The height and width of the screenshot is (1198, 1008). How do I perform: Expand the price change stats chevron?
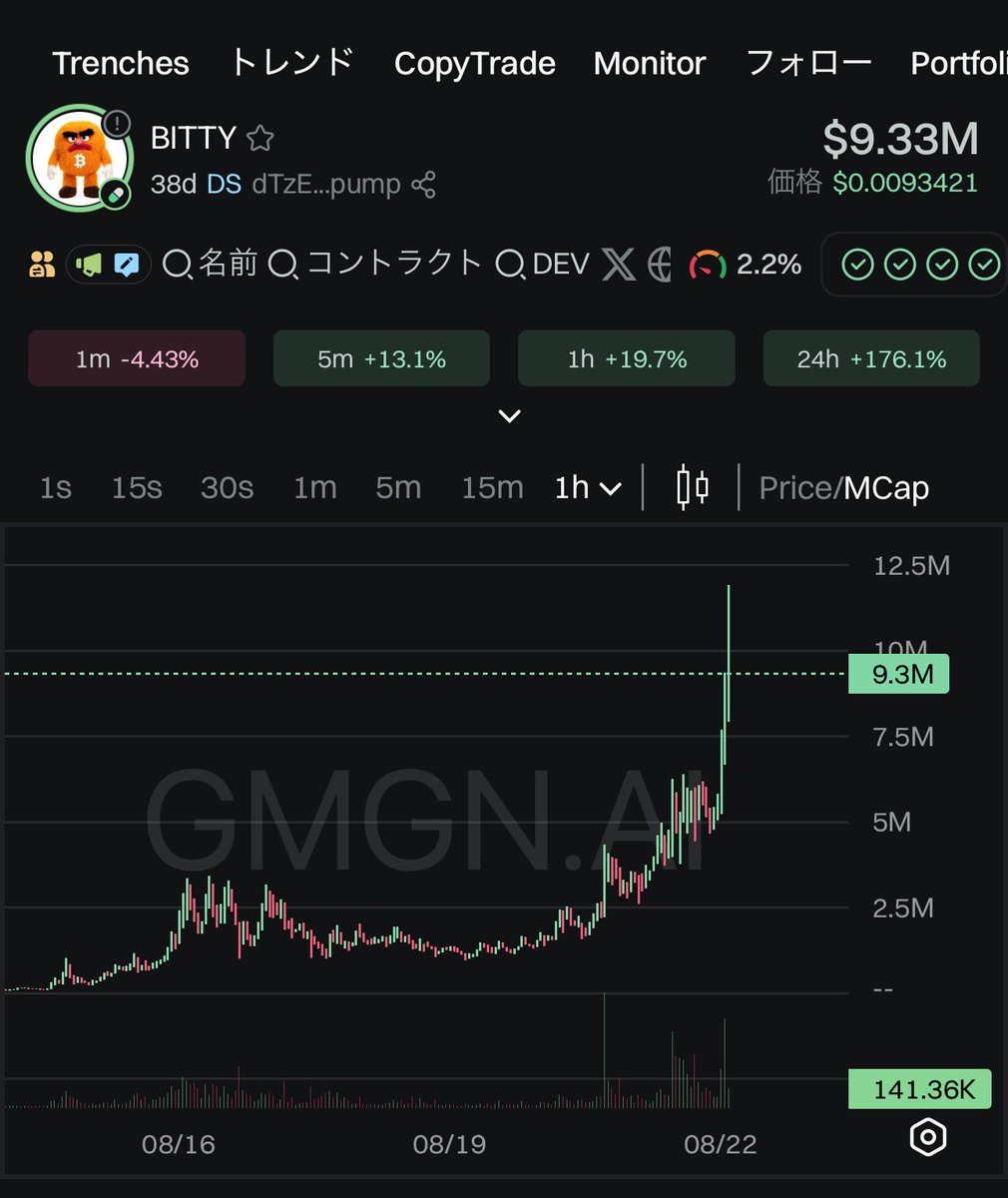point(509,415)
